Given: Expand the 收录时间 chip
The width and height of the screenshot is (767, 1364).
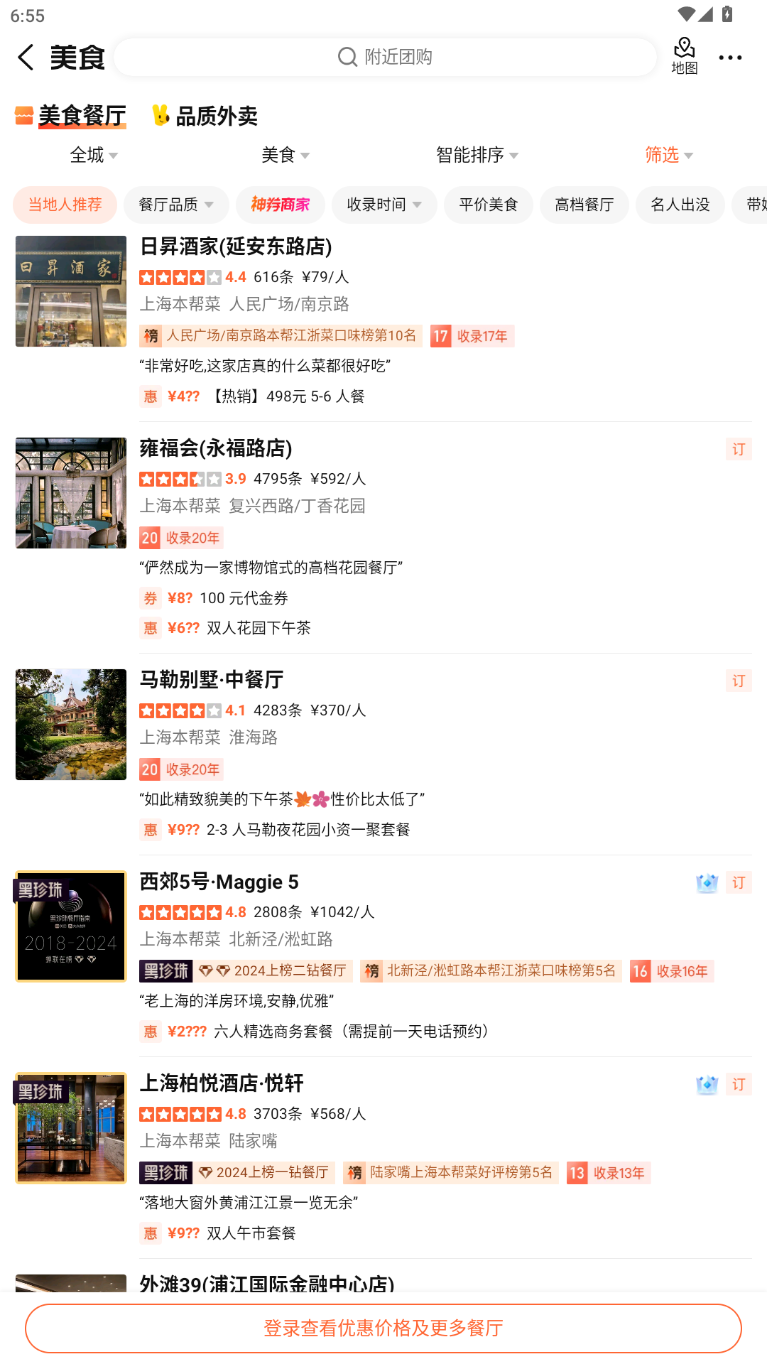Looking at the screenshot, I should pos(384,204).
